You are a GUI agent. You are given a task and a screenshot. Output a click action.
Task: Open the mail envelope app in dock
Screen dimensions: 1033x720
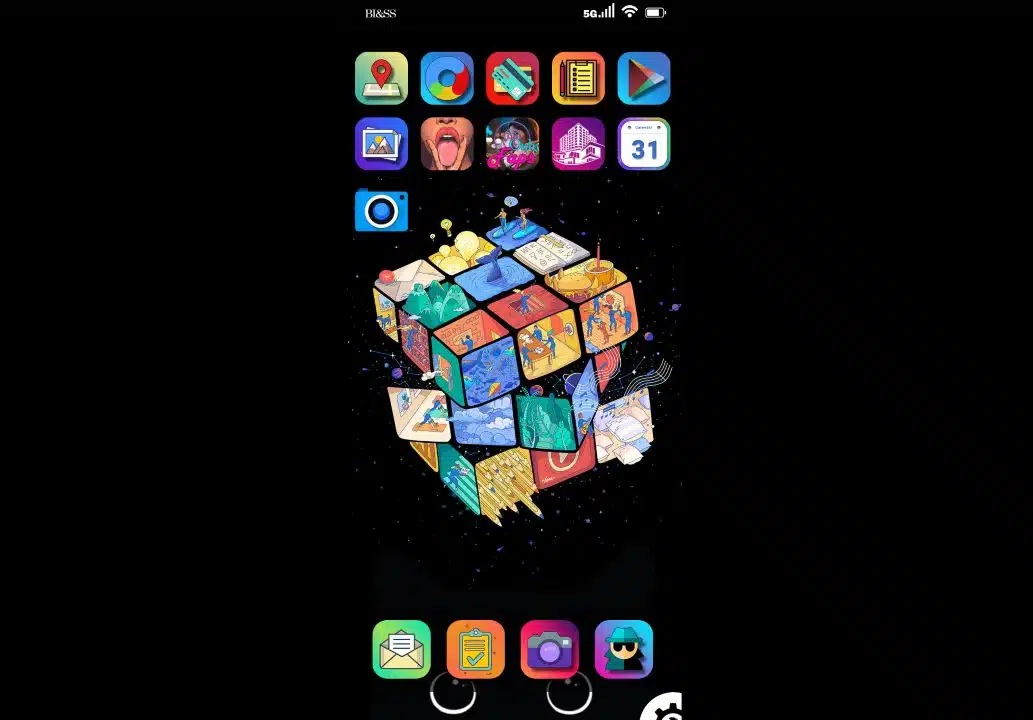(401, 650)
